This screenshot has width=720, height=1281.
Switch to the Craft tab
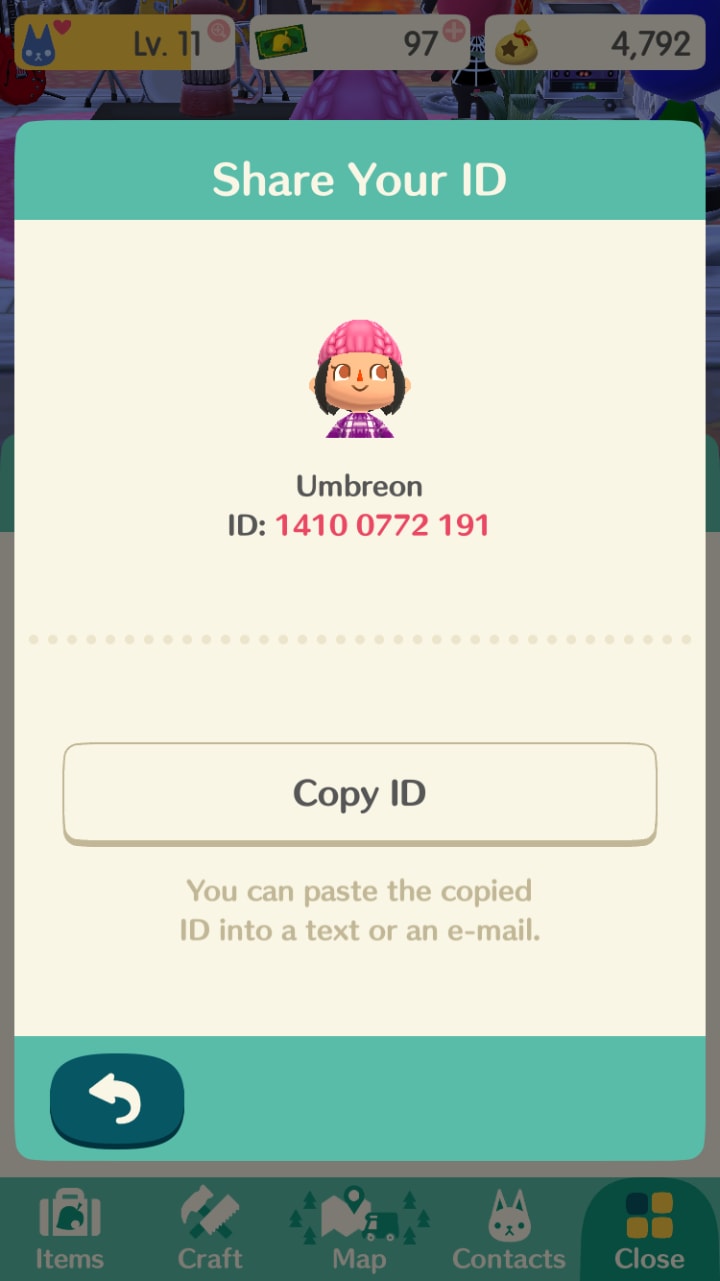(210, 1229)
